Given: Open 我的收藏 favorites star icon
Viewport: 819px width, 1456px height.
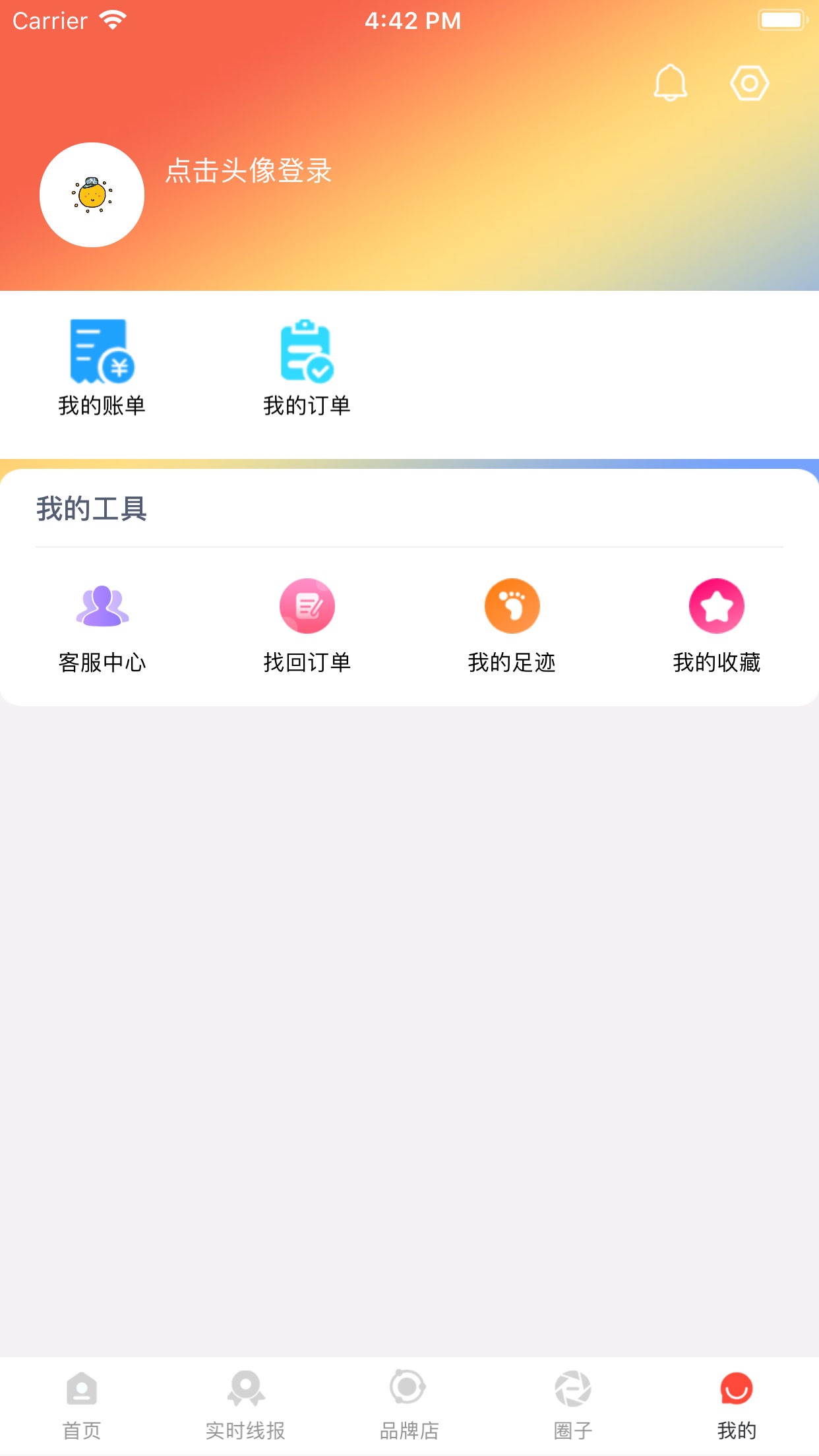Looking at the screenshot, I should [717, 605].
